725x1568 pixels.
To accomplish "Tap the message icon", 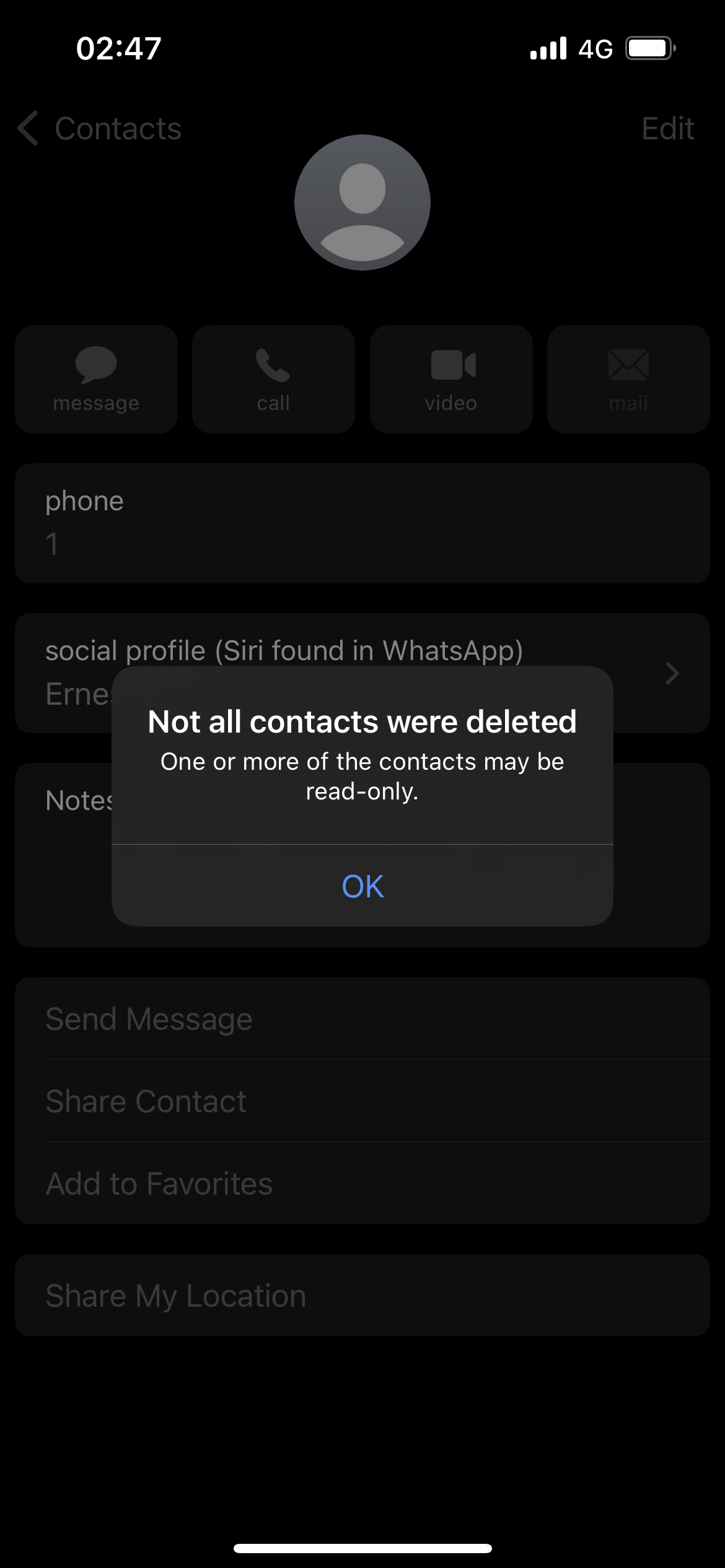I will click(x=96, y=378).
